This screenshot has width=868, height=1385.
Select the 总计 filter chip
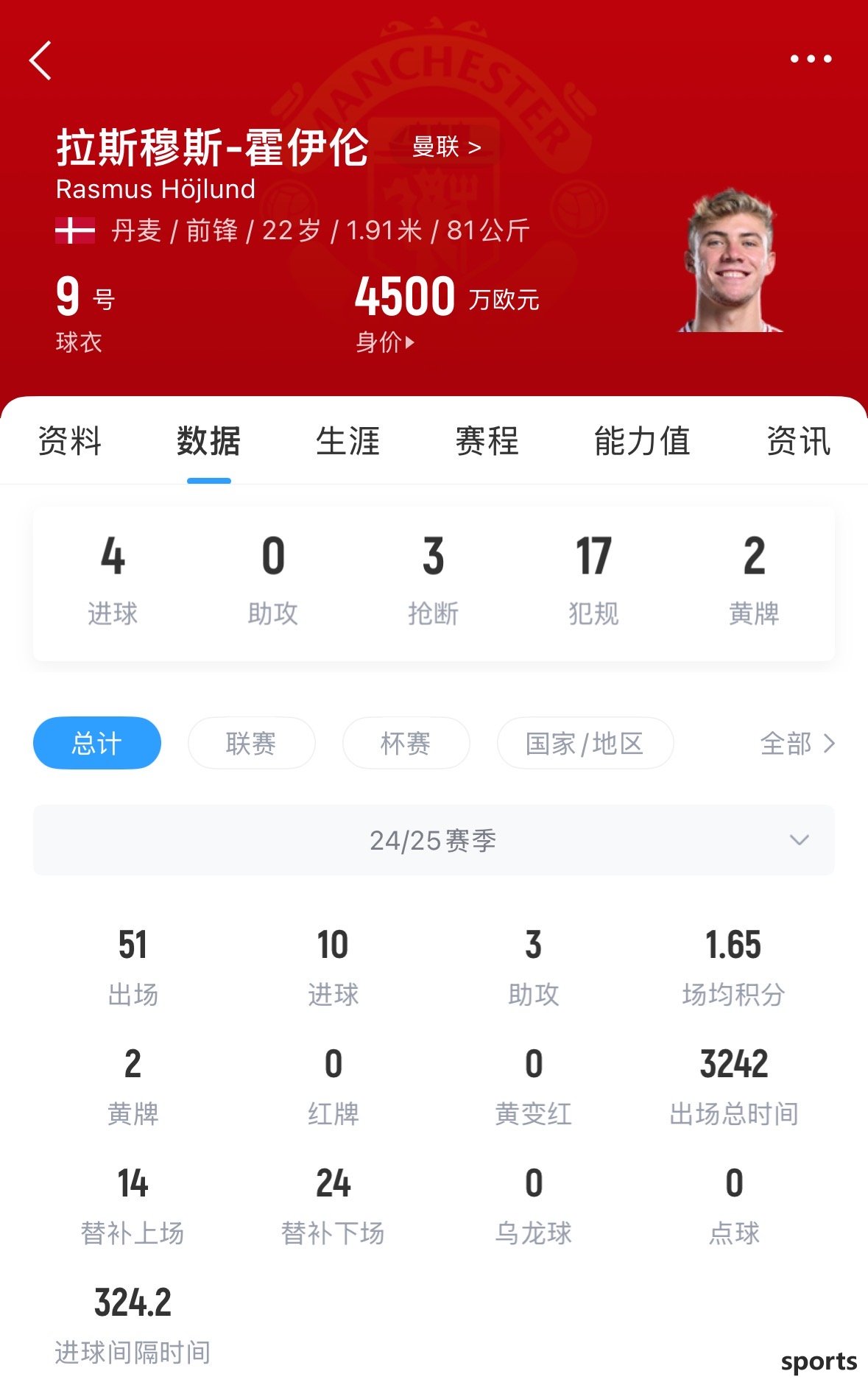(97, 743)
